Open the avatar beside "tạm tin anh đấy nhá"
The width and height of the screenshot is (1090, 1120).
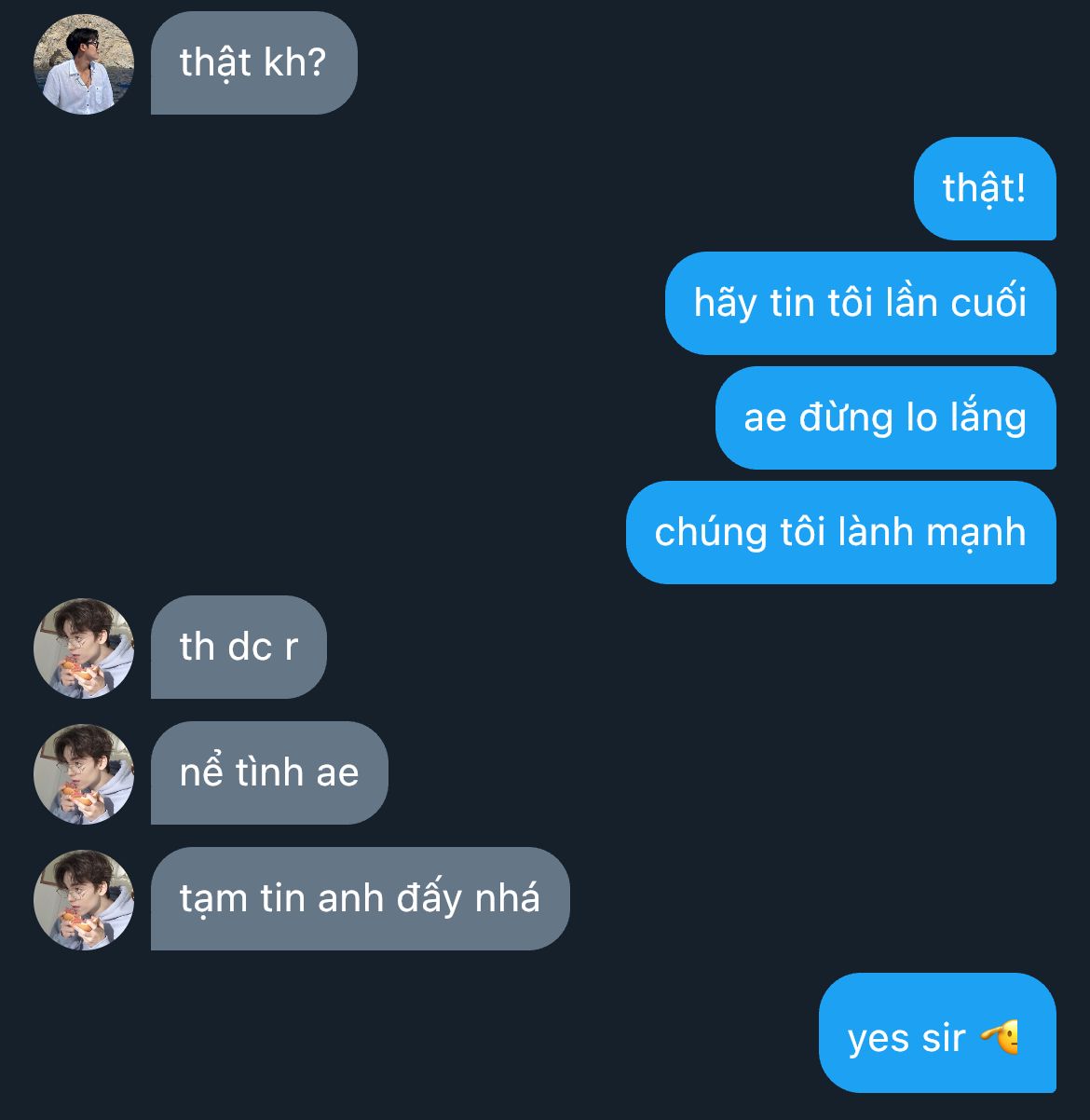[84, 899]
